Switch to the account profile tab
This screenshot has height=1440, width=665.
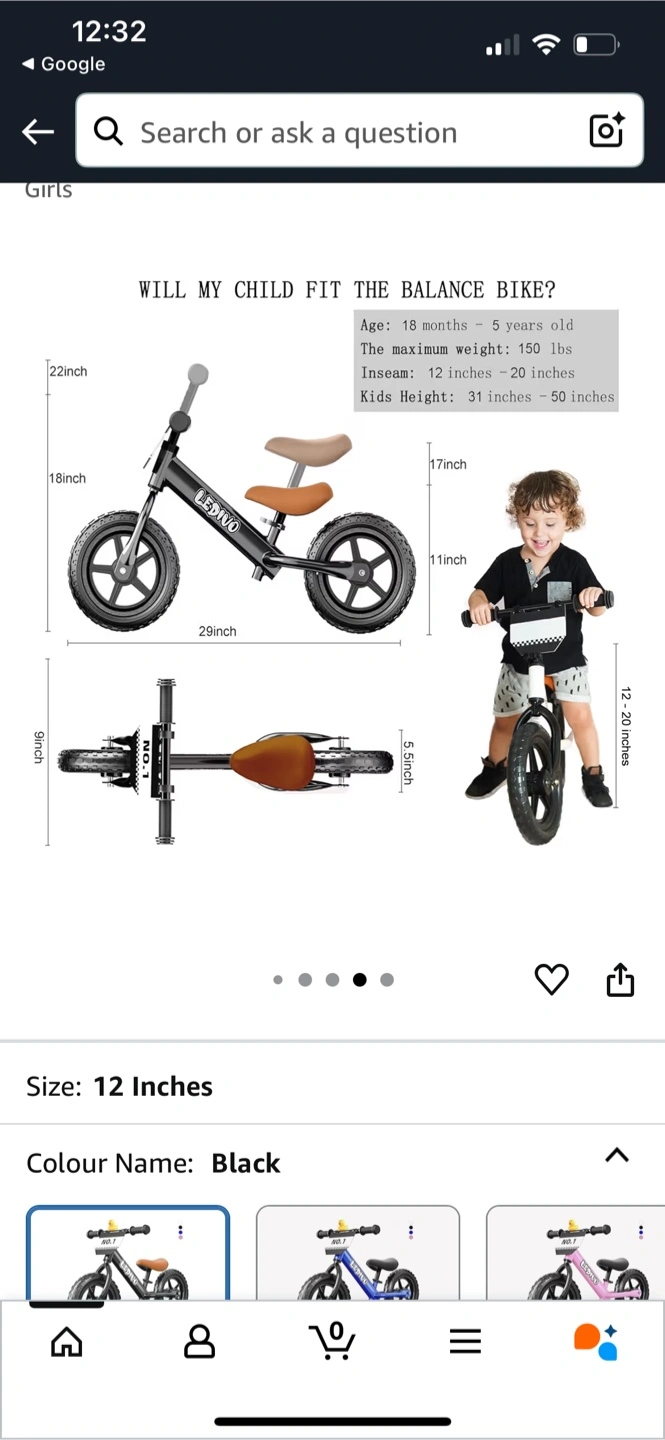click(200, 1341)
